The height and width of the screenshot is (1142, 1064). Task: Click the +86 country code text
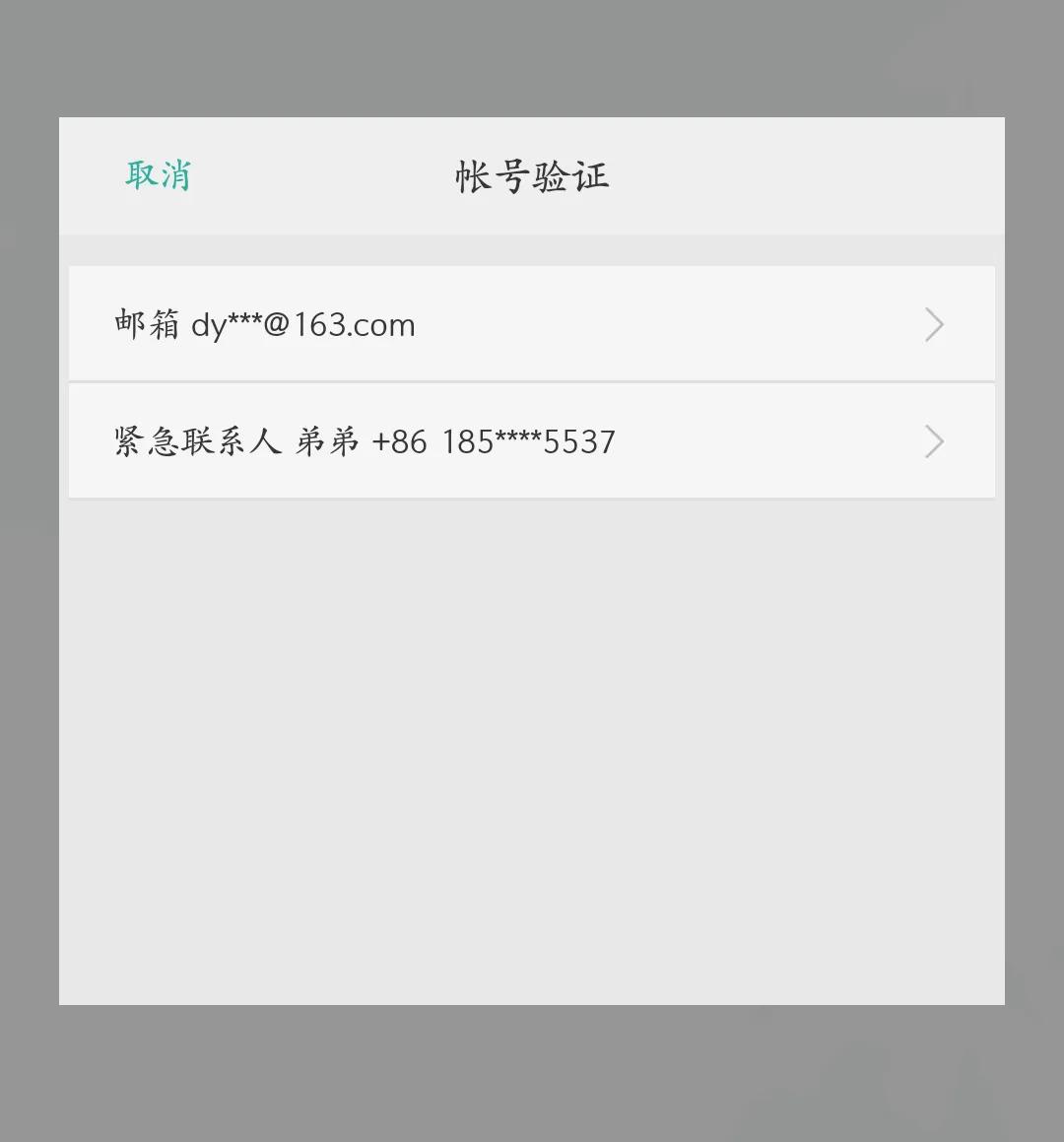pos(403,441)
